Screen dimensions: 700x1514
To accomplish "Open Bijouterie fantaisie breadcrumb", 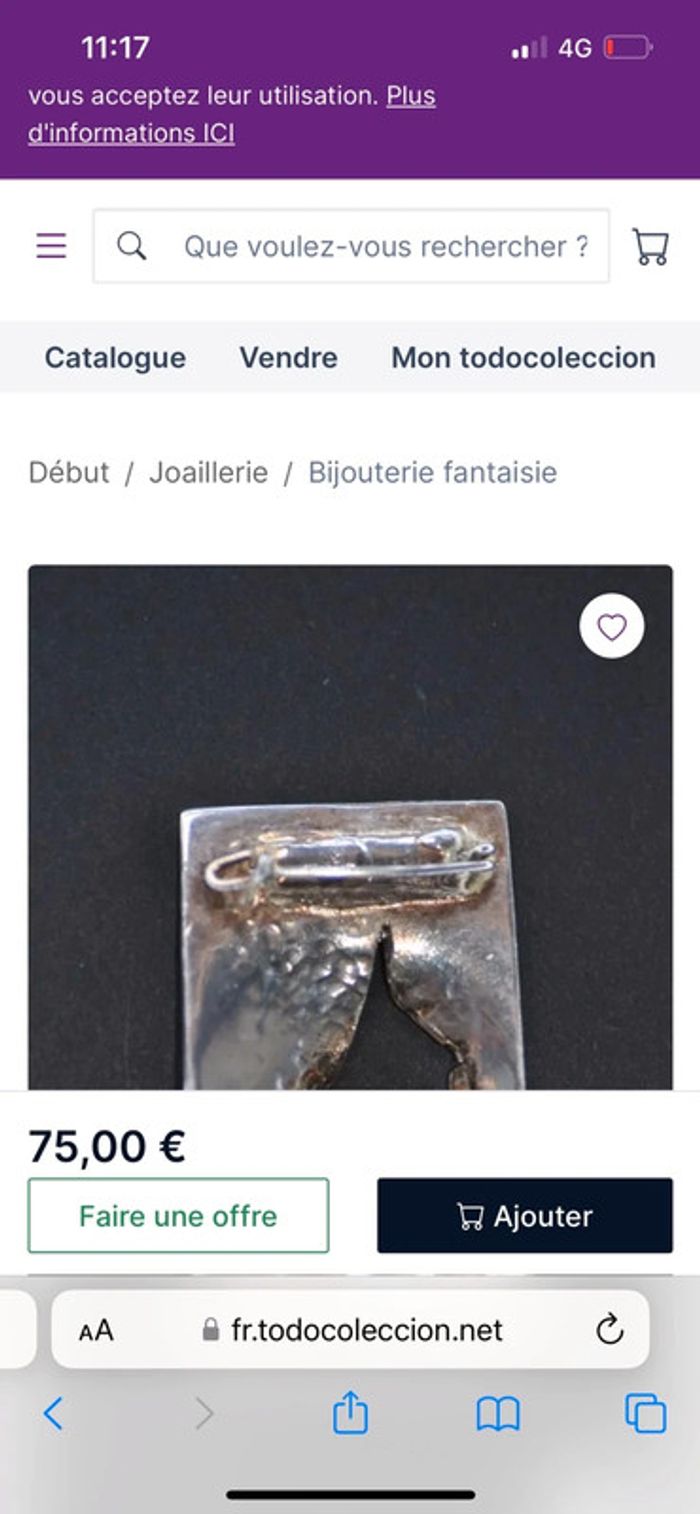I will (432, 472).
